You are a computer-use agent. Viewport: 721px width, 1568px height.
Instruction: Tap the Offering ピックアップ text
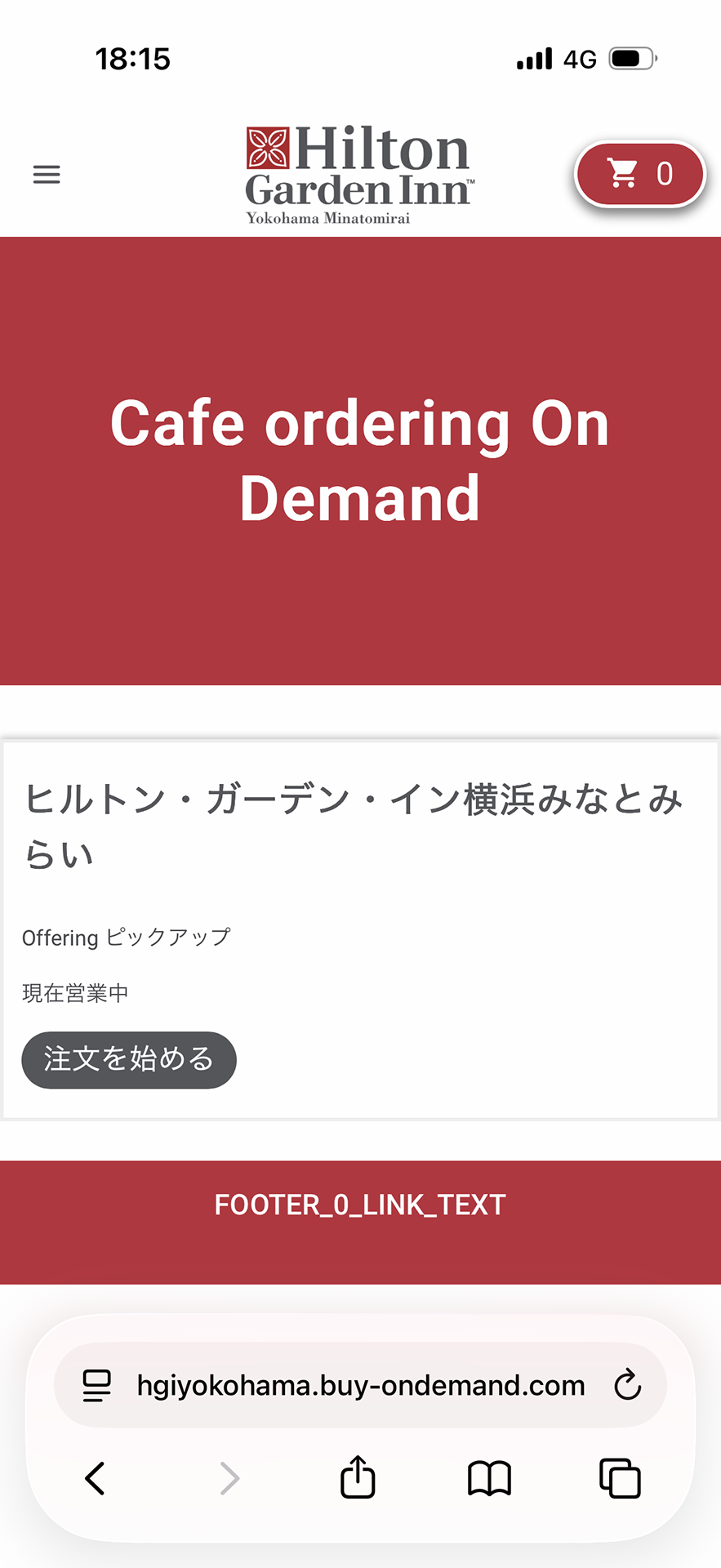127,938
